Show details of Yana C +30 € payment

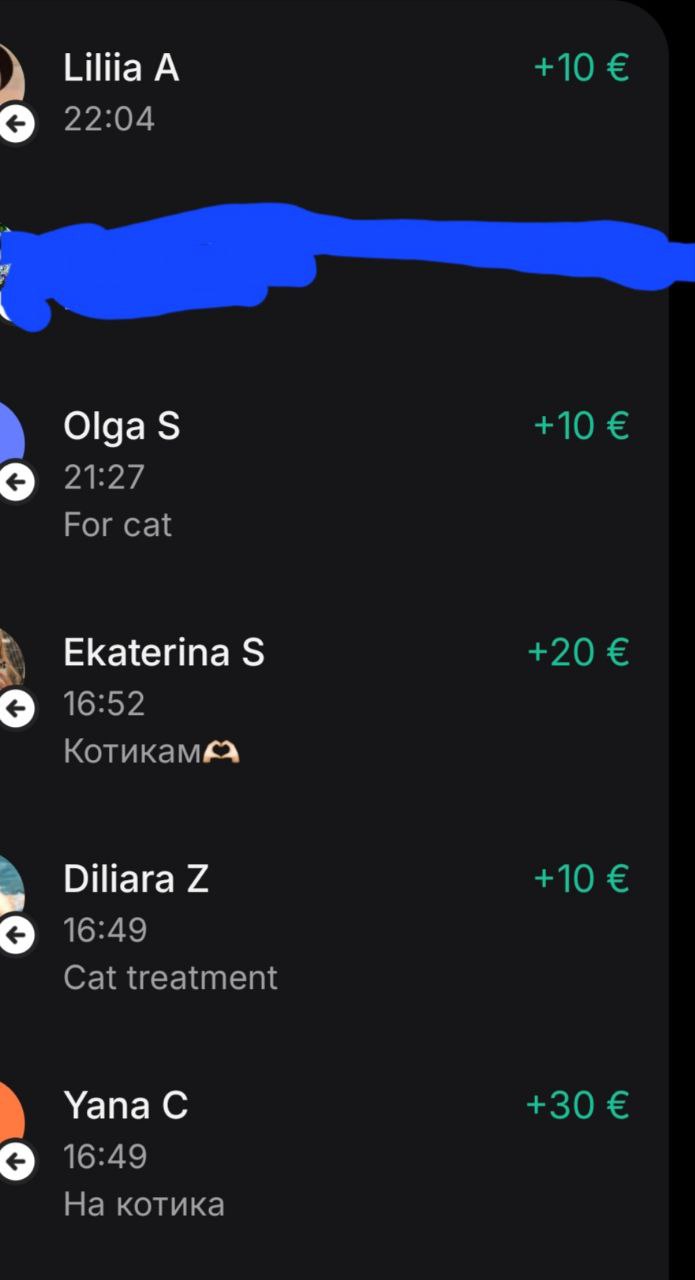pyautogui.click(x=330, y=1155)
